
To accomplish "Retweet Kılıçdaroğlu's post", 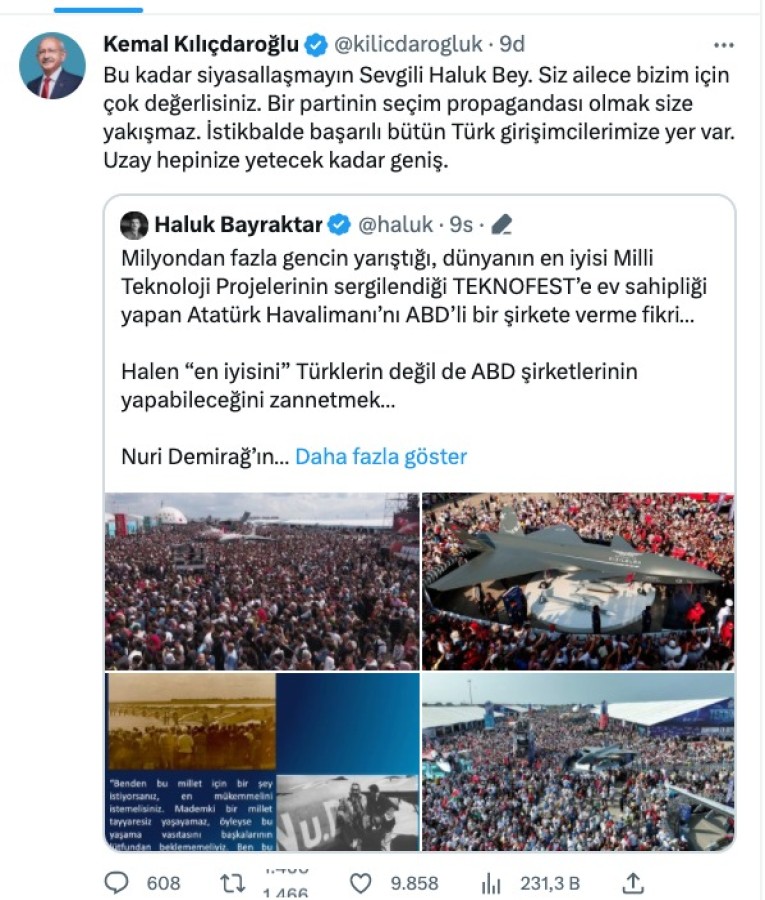I will click(x=232, y=883).
